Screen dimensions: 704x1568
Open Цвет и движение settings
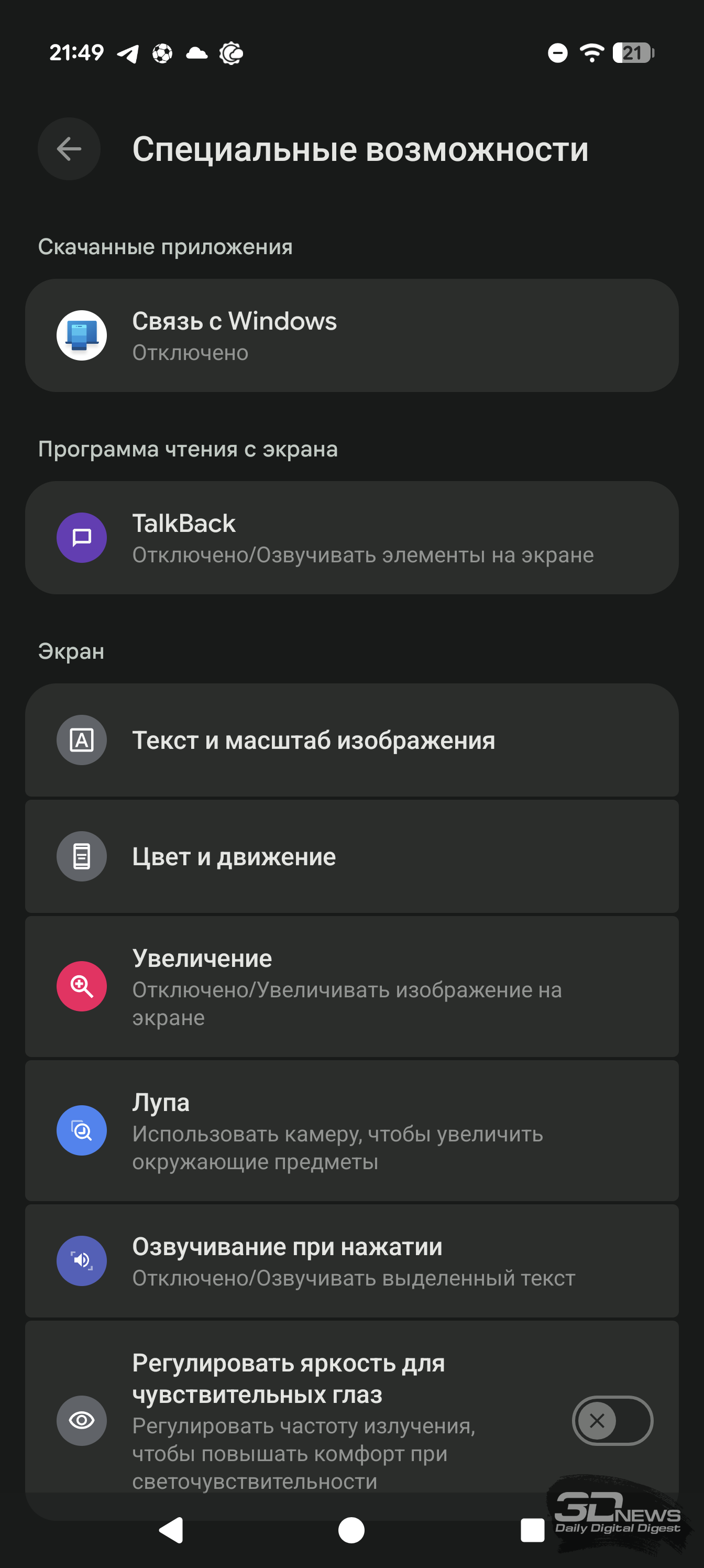tap(351, 856)
